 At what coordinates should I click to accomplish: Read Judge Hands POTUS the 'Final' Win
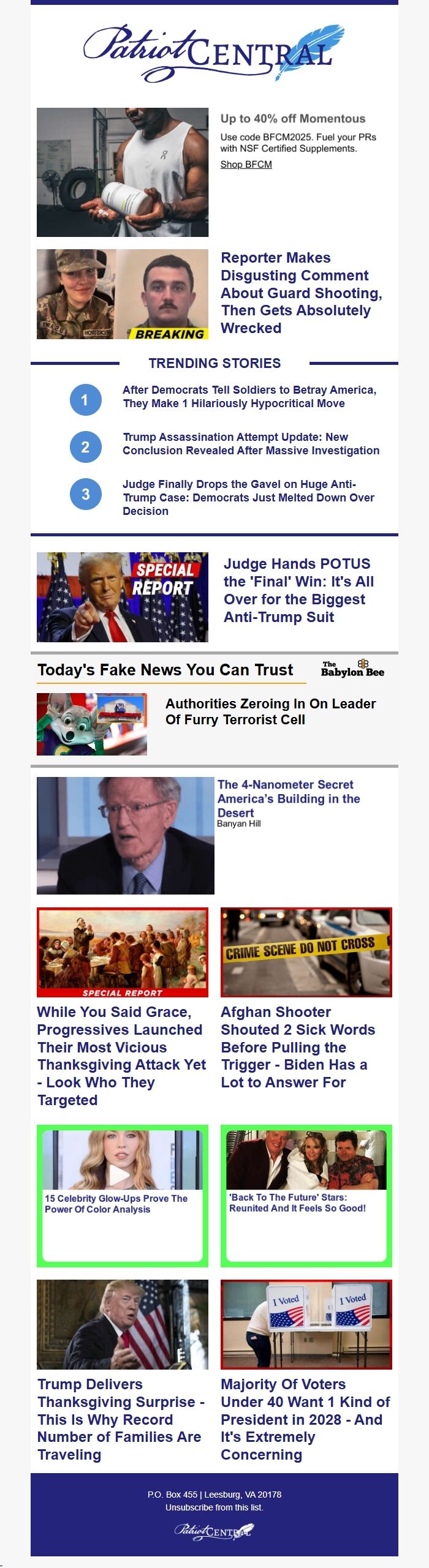coord(298,590)
